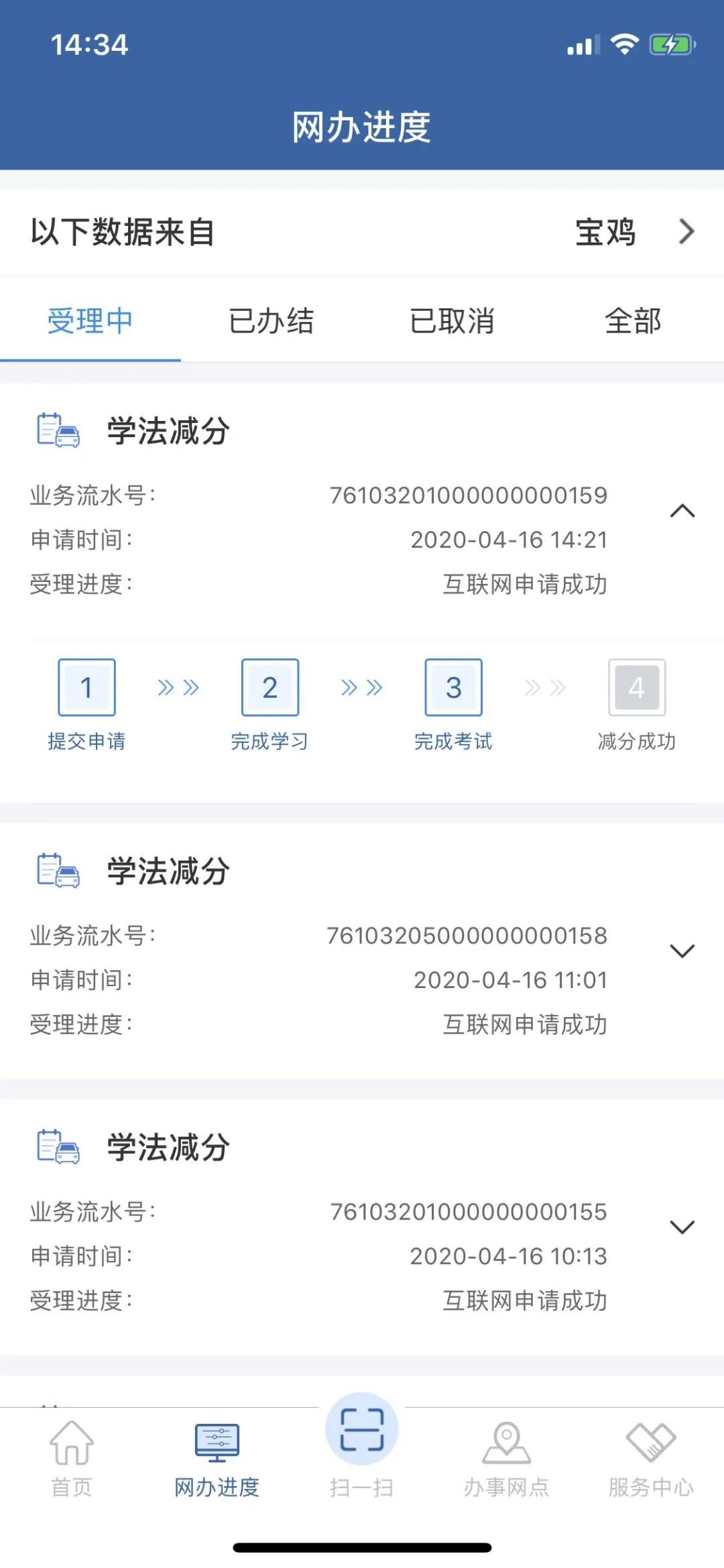This screenshot has width=724, height=1568.
Task: Launch the 扫一扫 scanner
Action: click(362, 1441)
